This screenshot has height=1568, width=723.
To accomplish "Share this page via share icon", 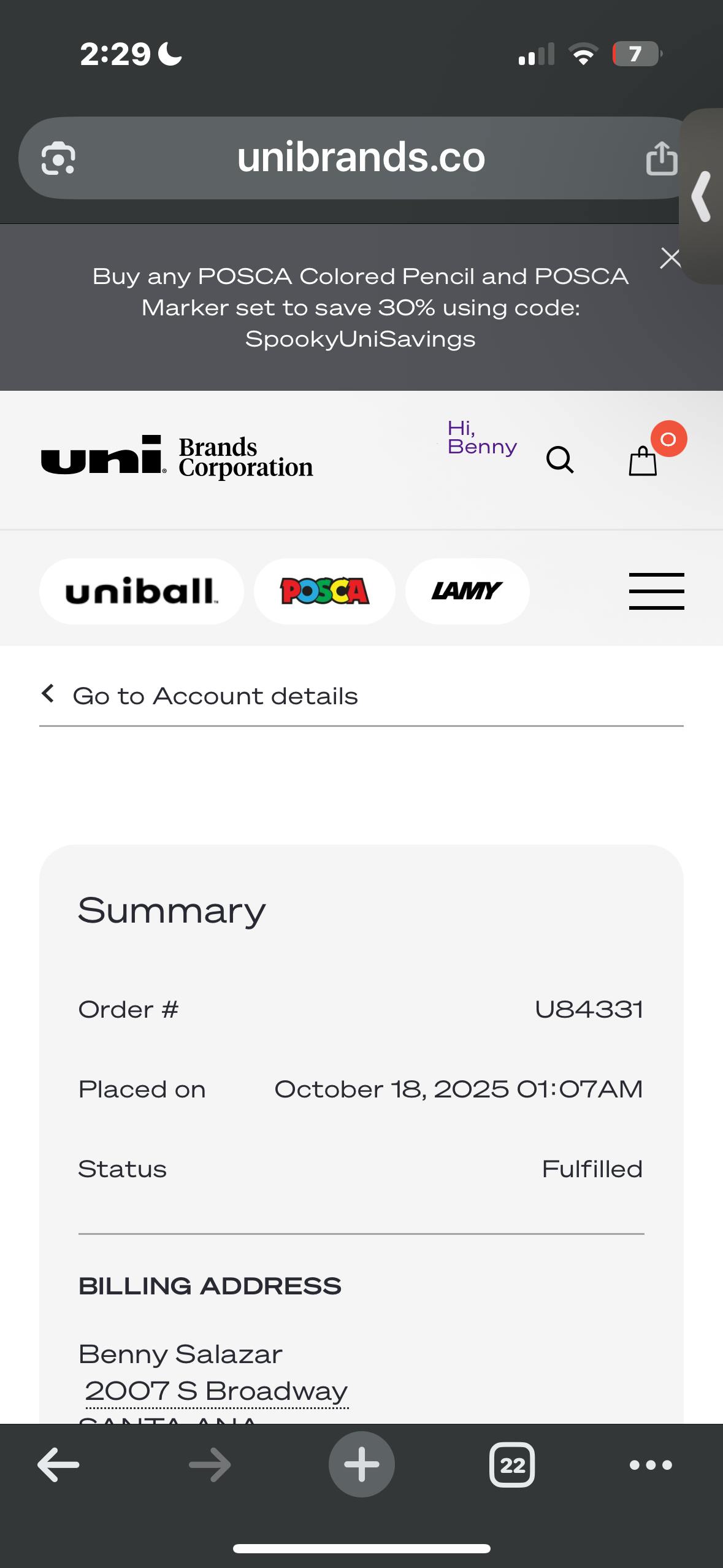I will click(x=661, y=158).
